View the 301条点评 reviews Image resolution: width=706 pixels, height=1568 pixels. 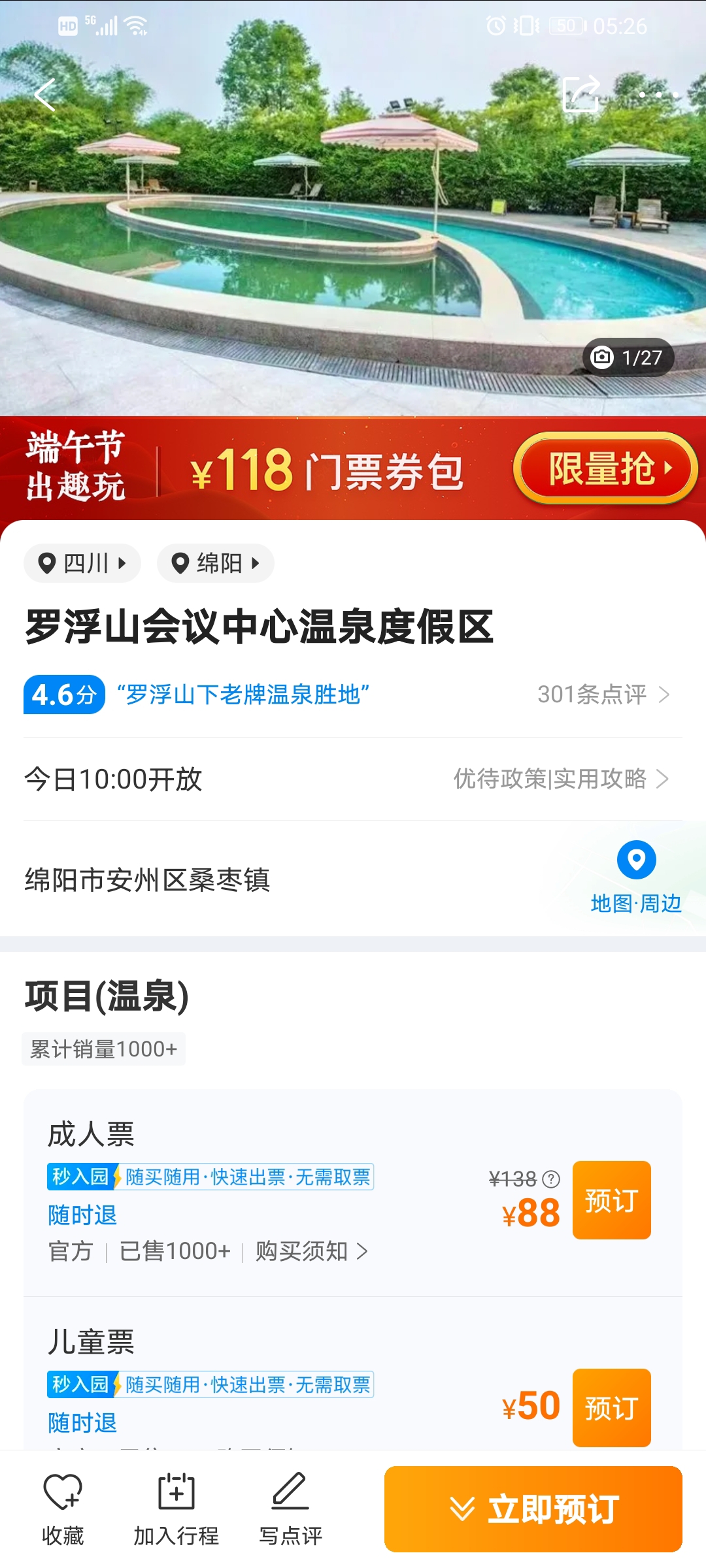point(603,694)
